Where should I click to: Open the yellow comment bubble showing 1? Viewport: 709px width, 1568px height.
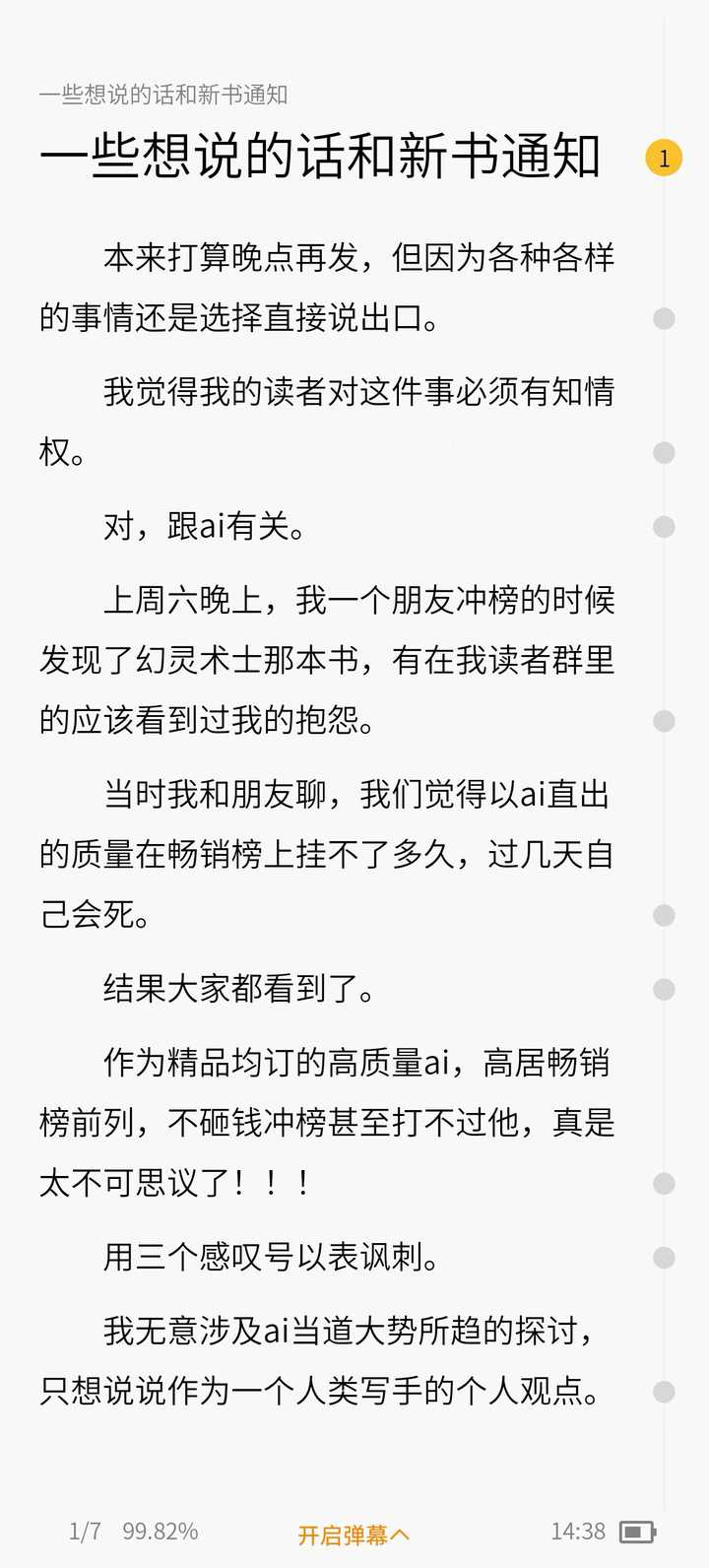[x=664, y=158]
